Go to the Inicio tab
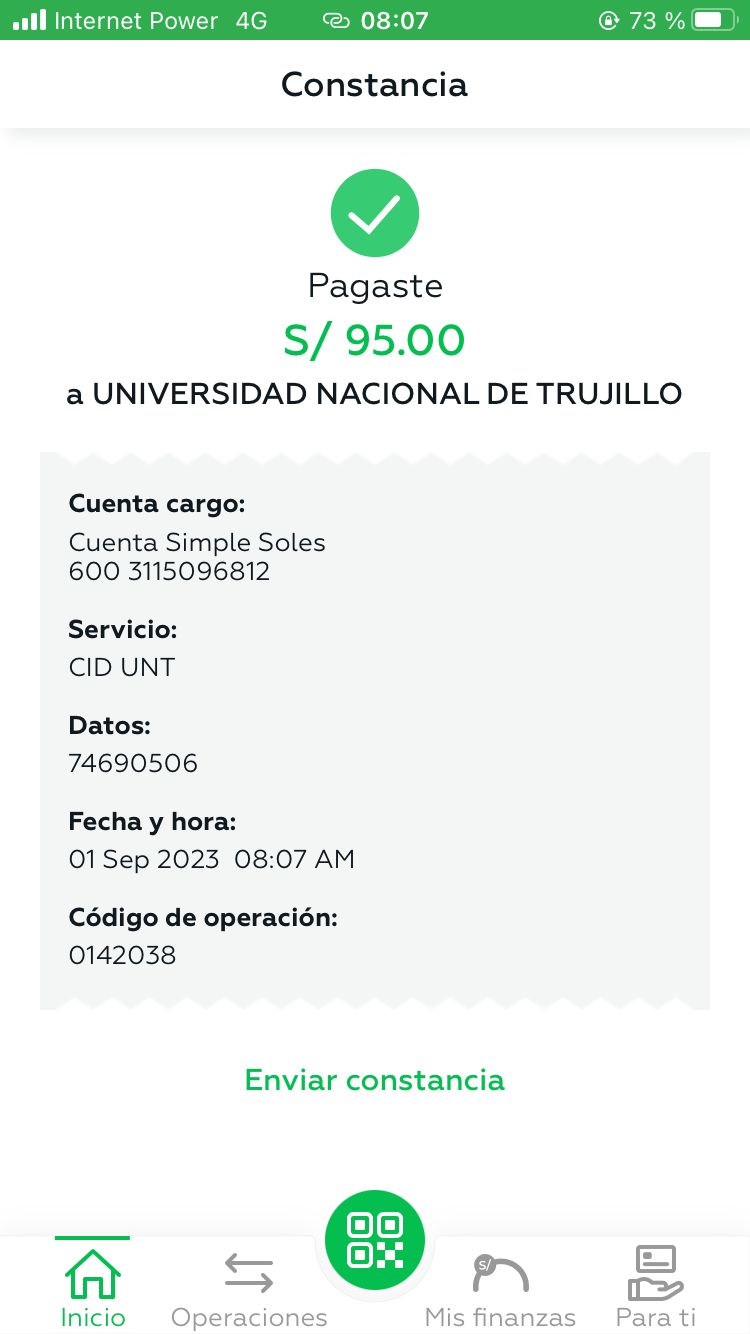750x1334 pixels. [x=93, y=1287]
